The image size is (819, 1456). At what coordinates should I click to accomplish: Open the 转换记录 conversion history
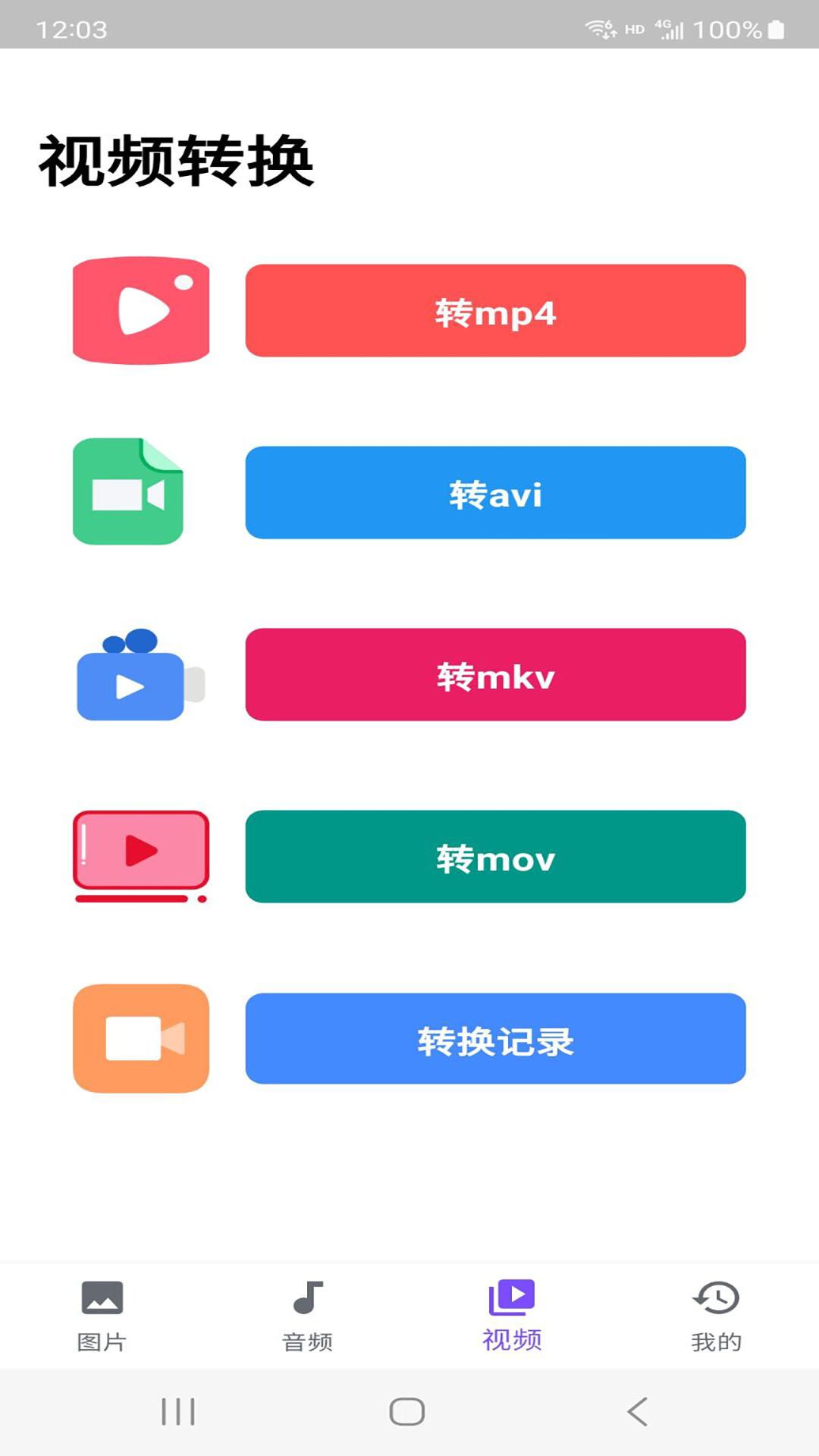coord(496,1040)
